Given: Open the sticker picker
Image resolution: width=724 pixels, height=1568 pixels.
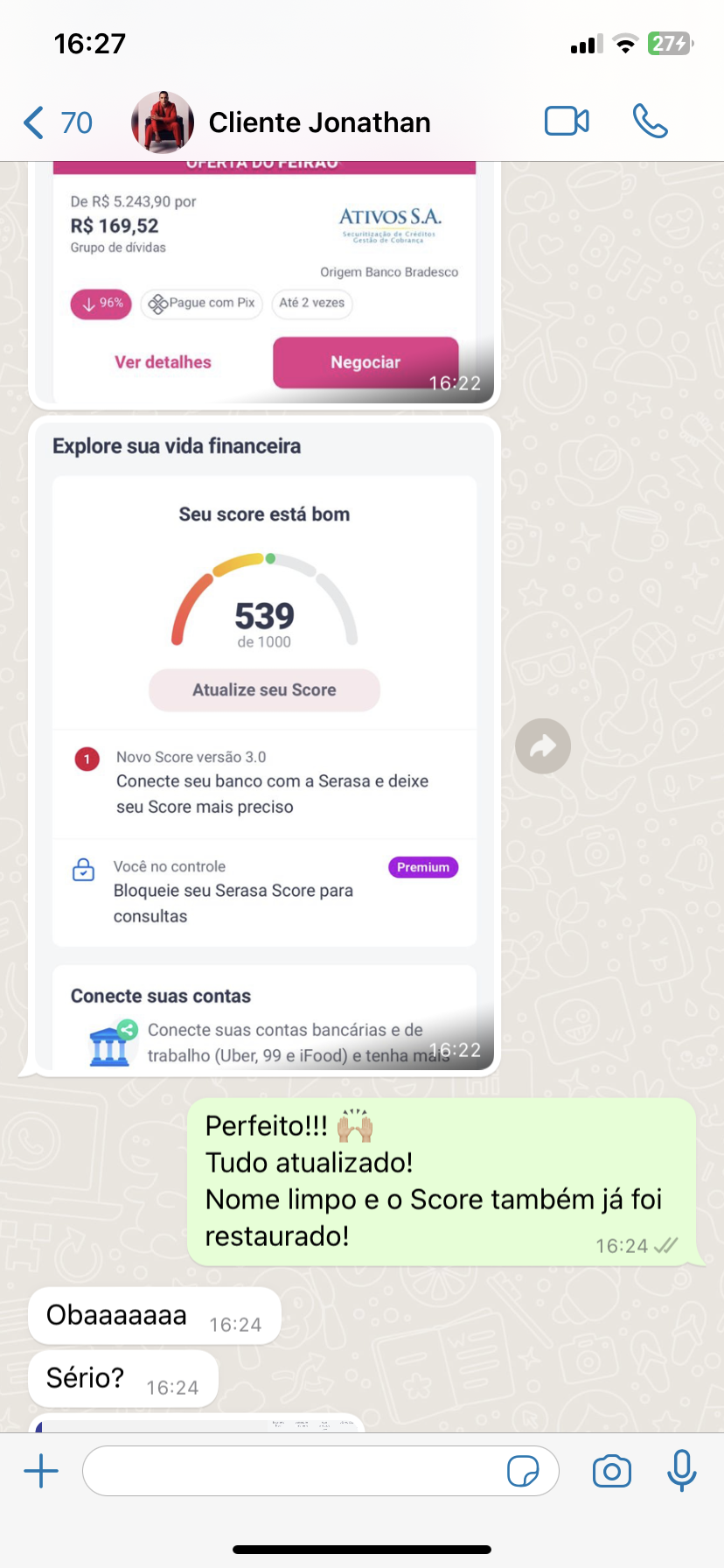Looking at the screenshot, I should coord(523,1471).
